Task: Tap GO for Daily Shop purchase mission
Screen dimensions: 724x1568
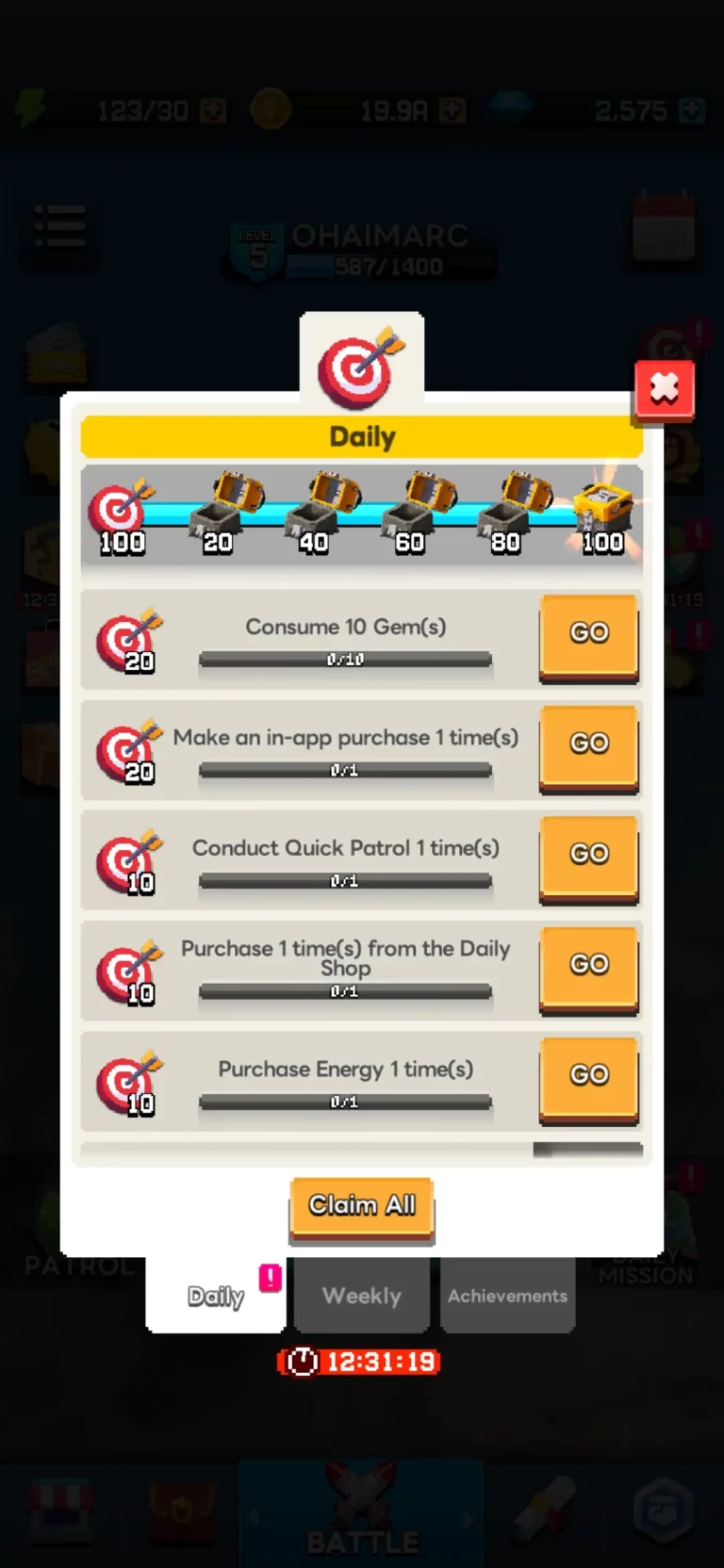Action: 588,965
